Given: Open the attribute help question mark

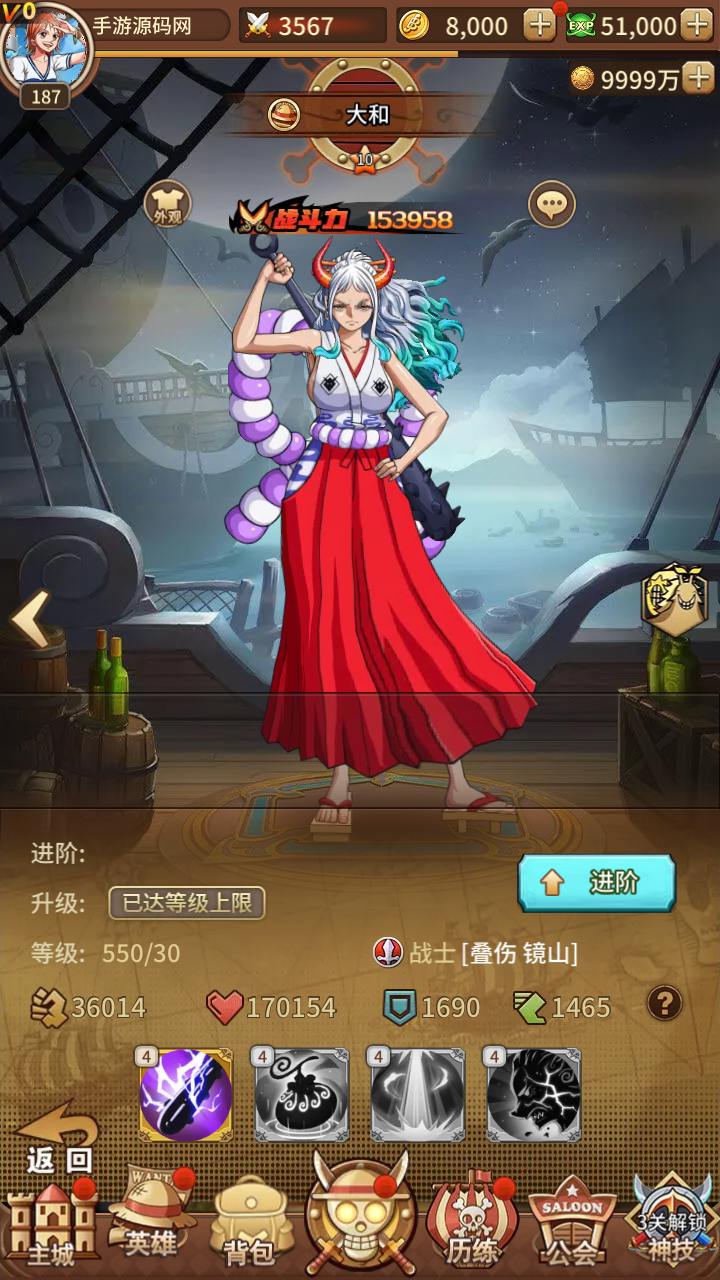Looking at the screenshot, I should pyautogui.click(x=665, y=1002).
